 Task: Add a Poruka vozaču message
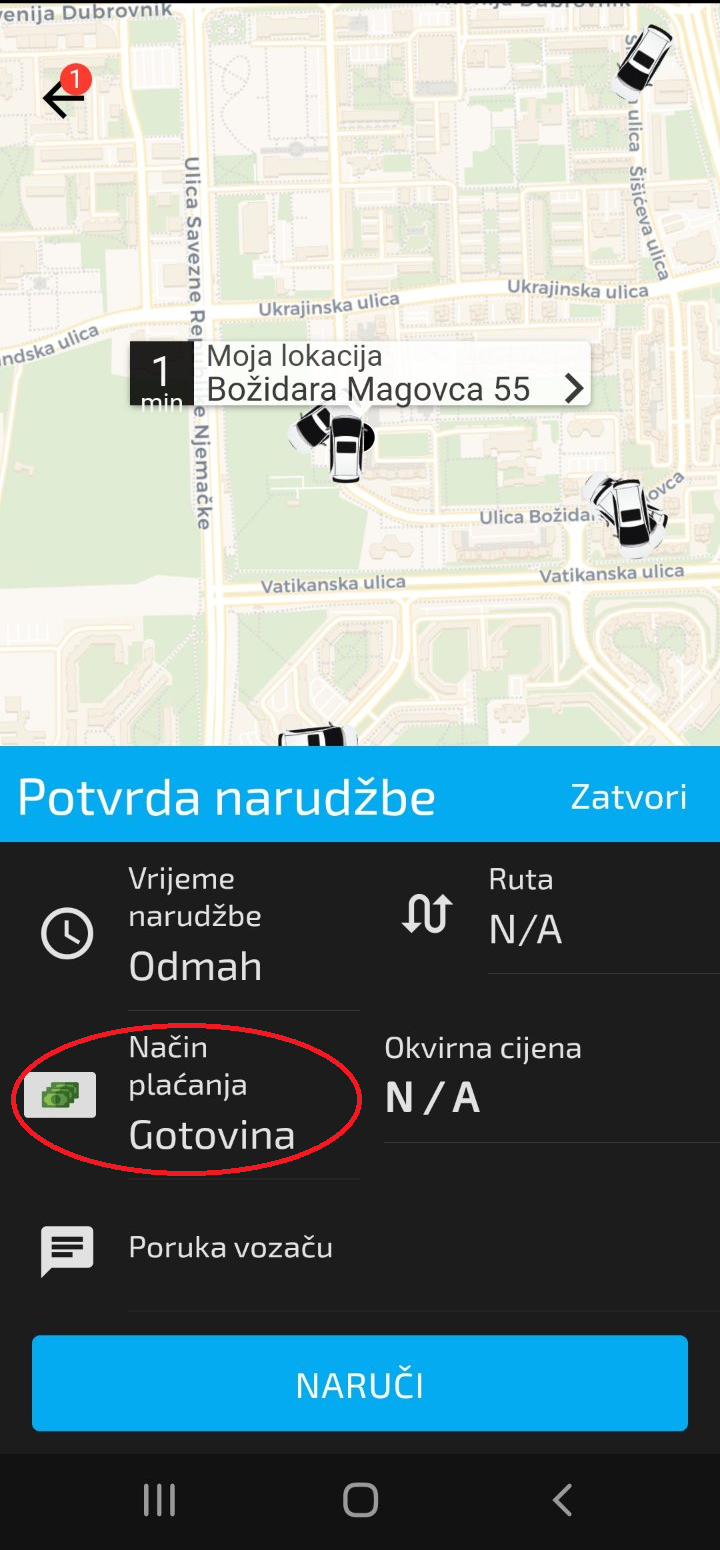point(230,1248)
